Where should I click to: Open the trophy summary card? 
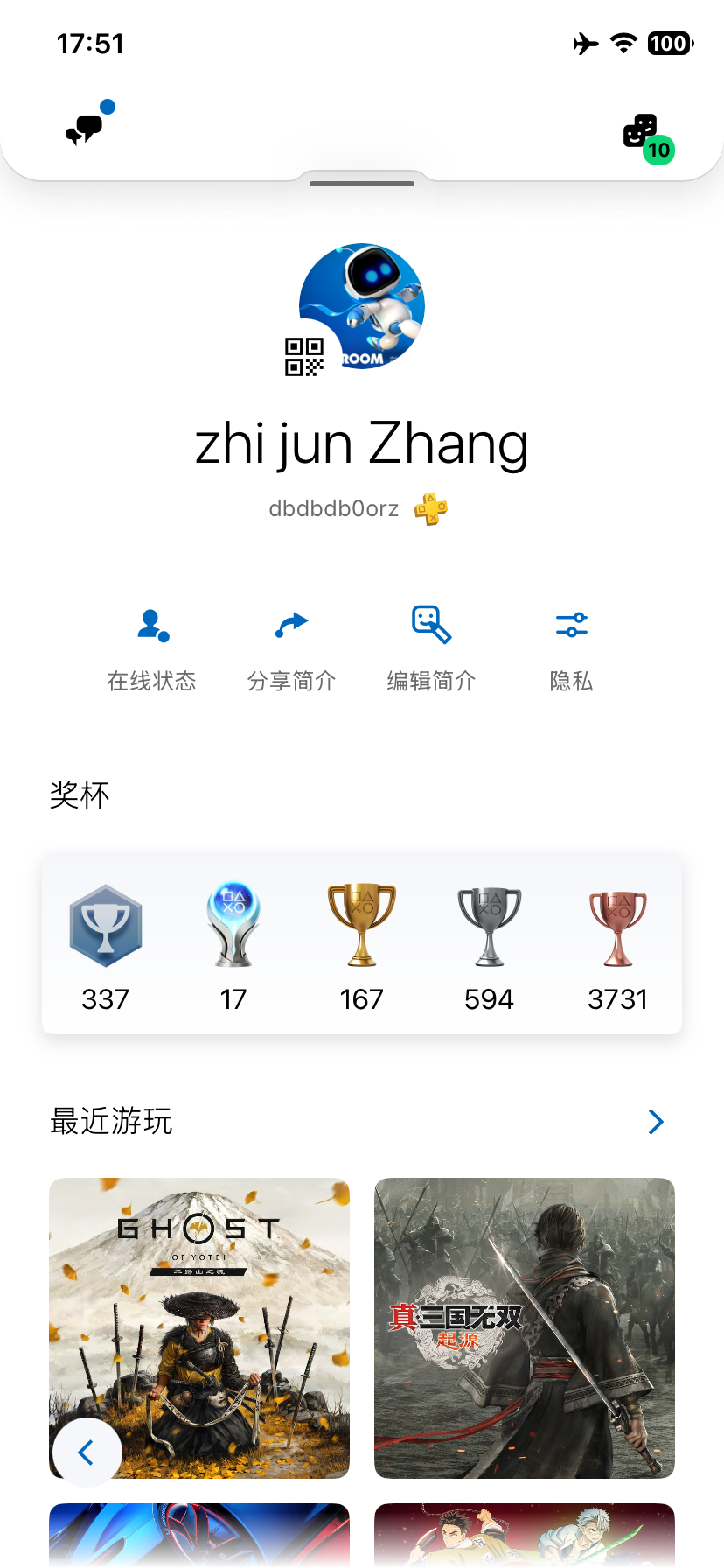pos(362,943)
